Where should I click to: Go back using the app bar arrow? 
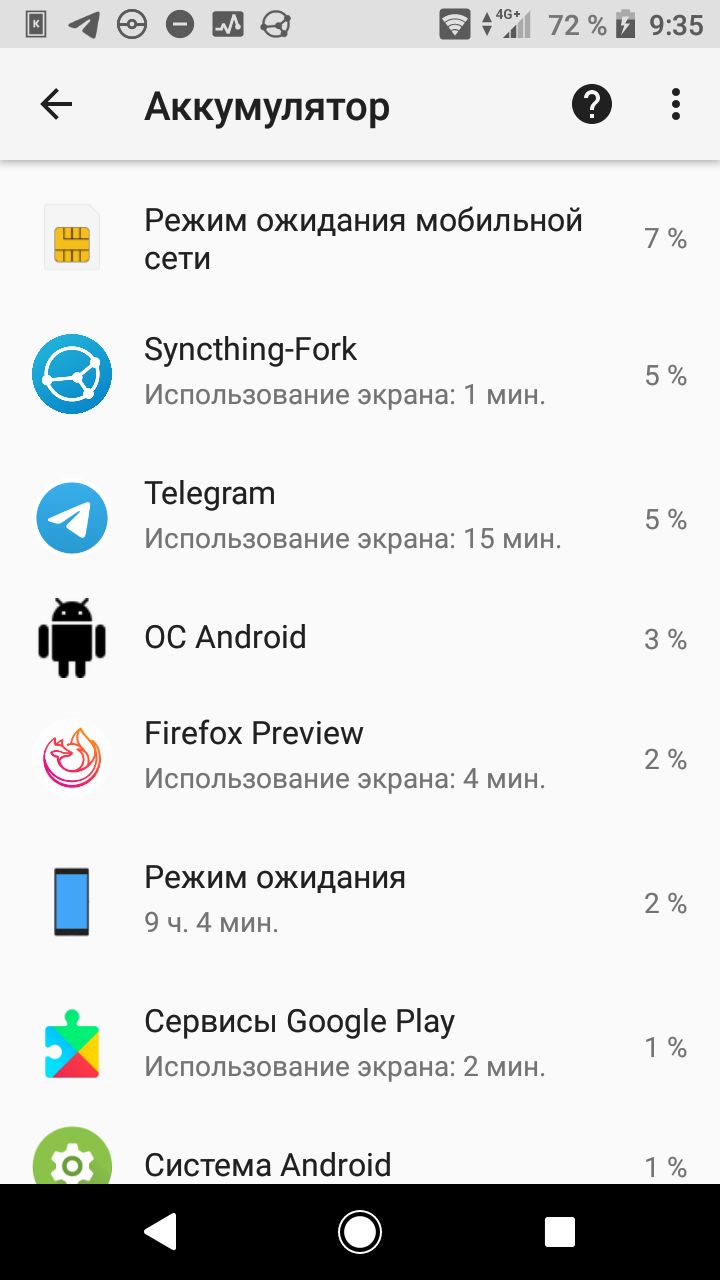tap(56, 104)
